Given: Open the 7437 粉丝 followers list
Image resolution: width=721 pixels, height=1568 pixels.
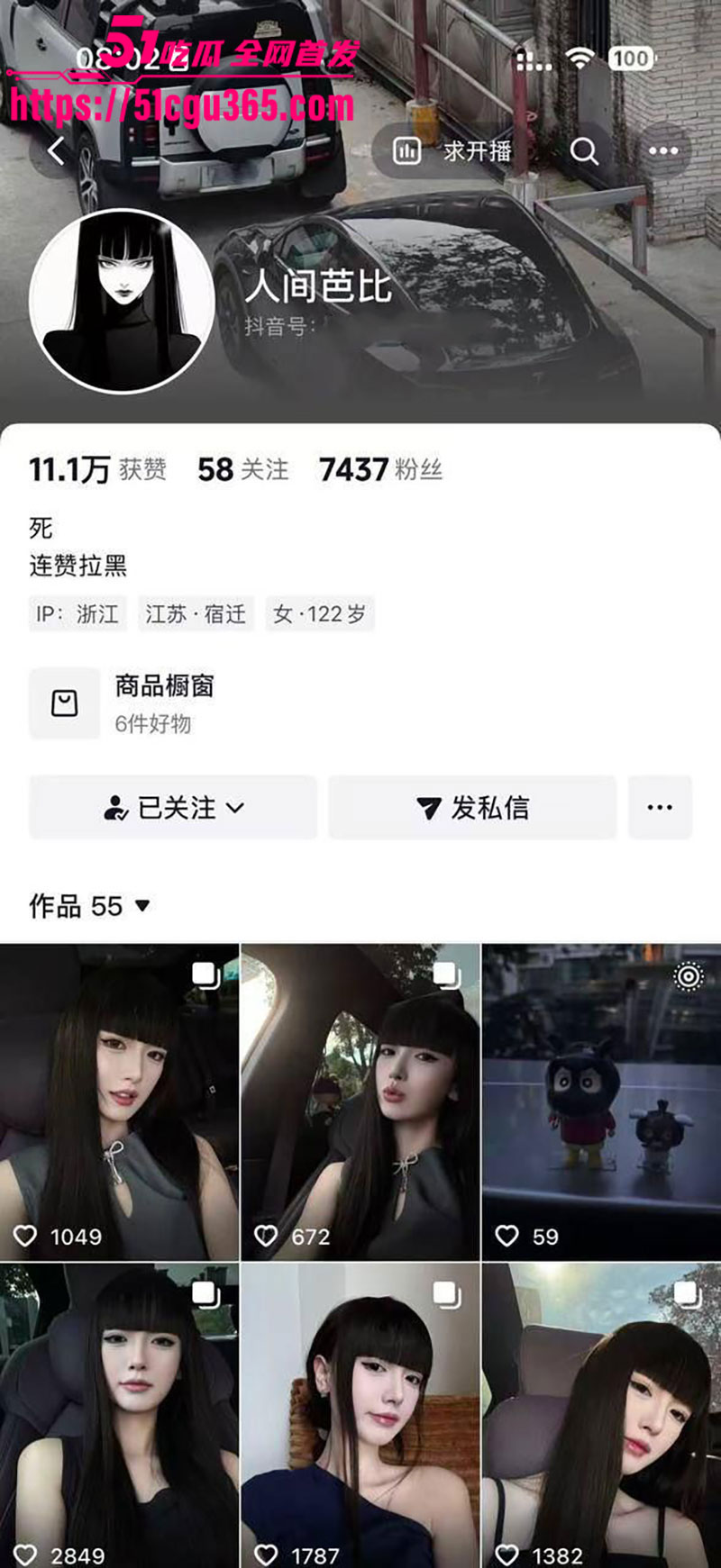Looking at the screenshot, I should 380,469.
